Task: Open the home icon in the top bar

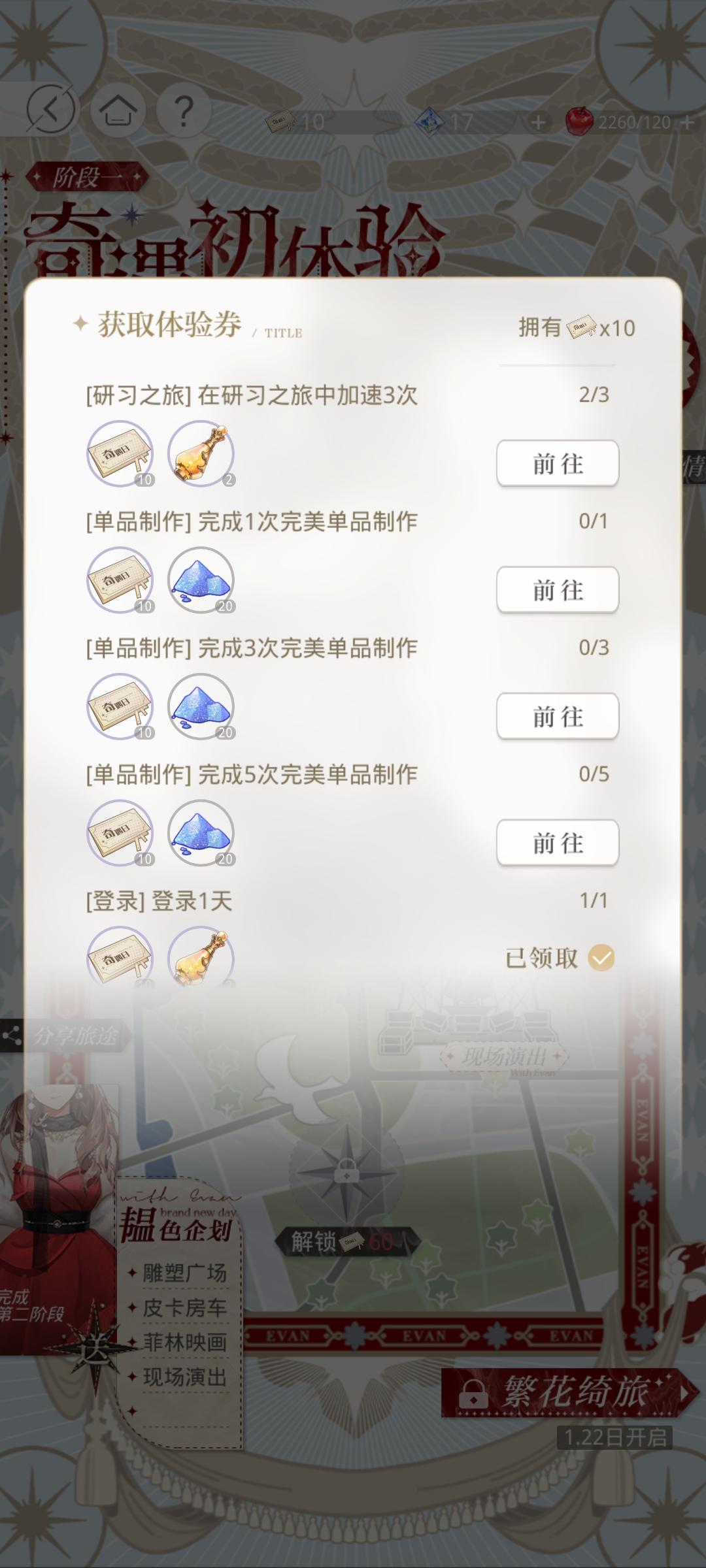Action: [x=118, y=110]
